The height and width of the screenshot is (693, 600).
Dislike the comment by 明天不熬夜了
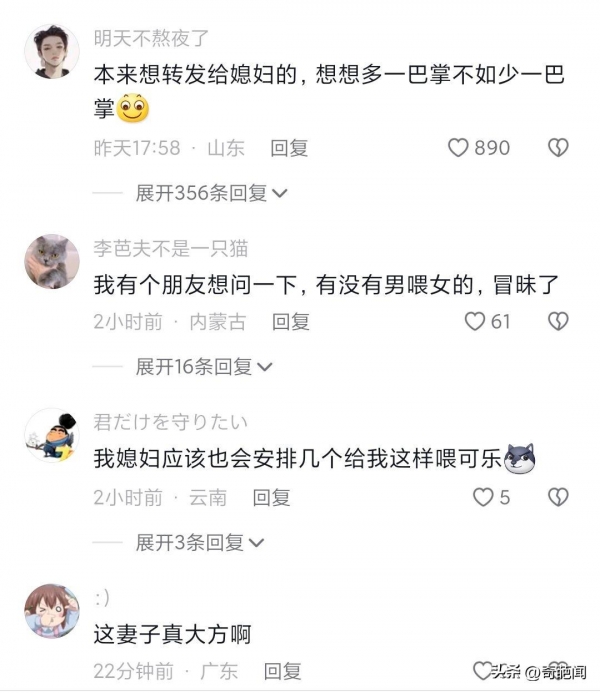(557, 148)
